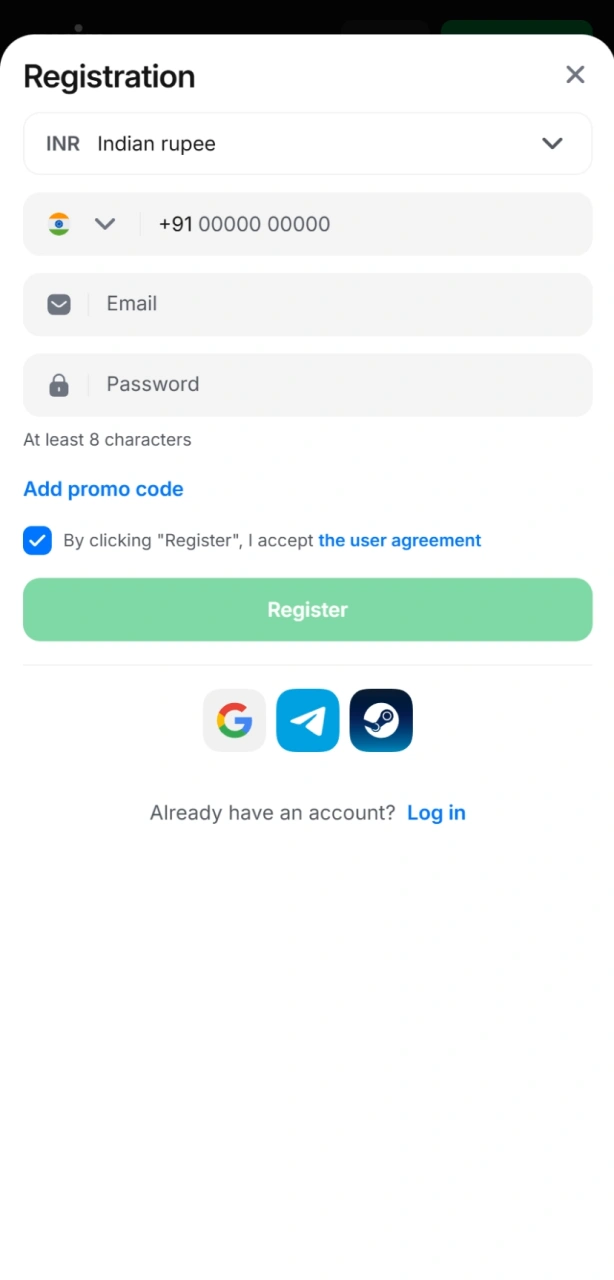
Task: Change the country code via India flag
Action: pyautogui.click(x=81, y=224)
